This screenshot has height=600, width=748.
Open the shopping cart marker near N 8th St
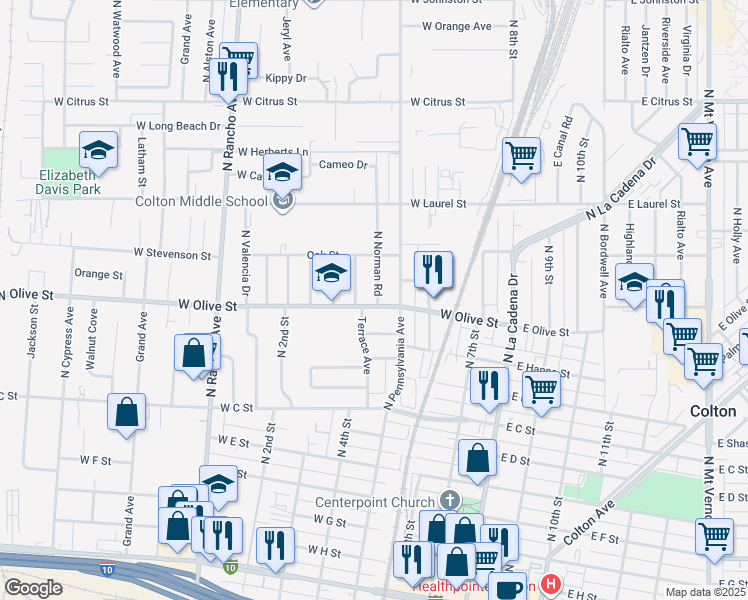(x=520, y=156)
